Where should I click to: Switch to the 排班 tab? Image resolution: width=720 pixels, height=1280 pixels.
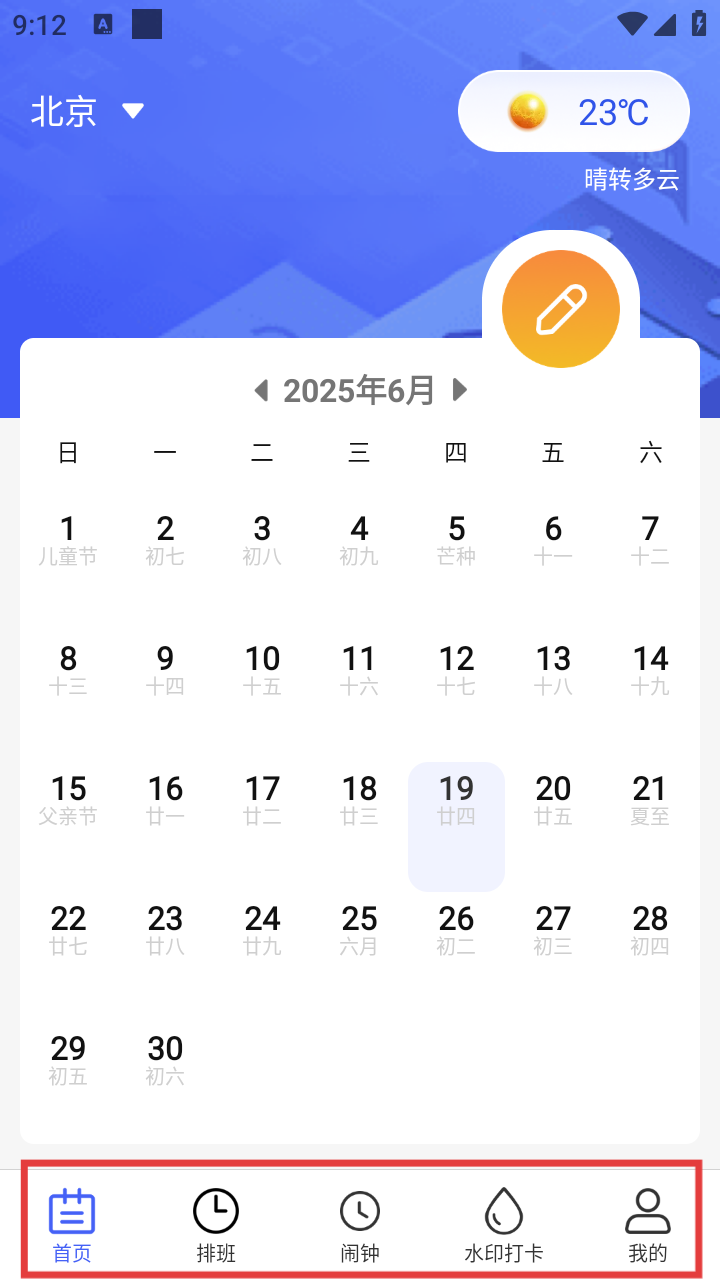(216, 1225)
